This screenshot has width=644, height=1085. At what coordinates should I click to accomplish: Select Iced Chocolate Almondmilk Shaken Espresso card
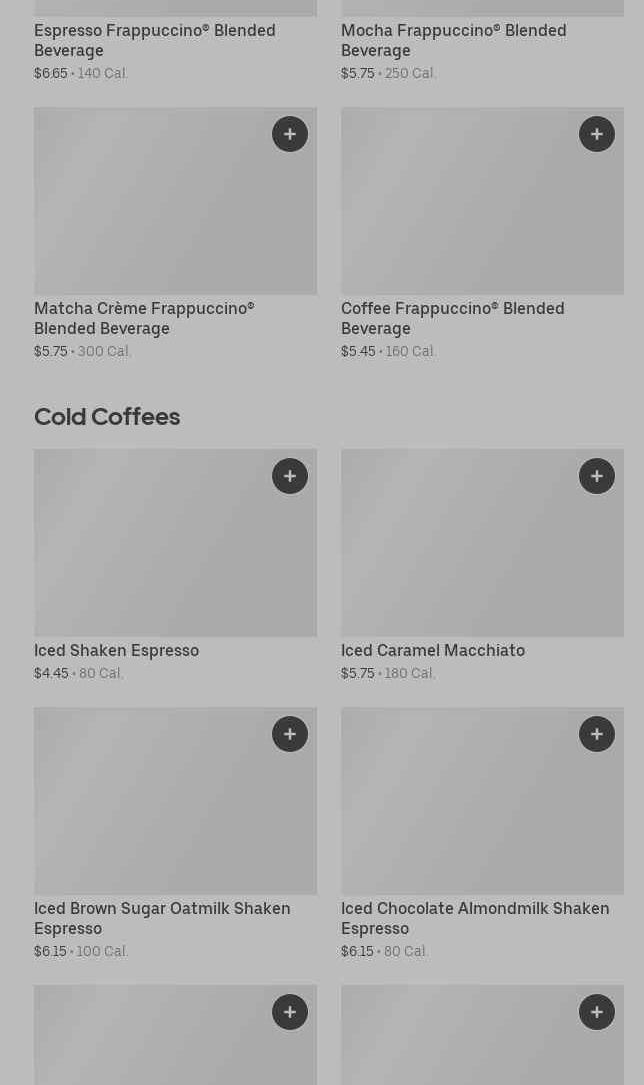(x=482, y=833)
